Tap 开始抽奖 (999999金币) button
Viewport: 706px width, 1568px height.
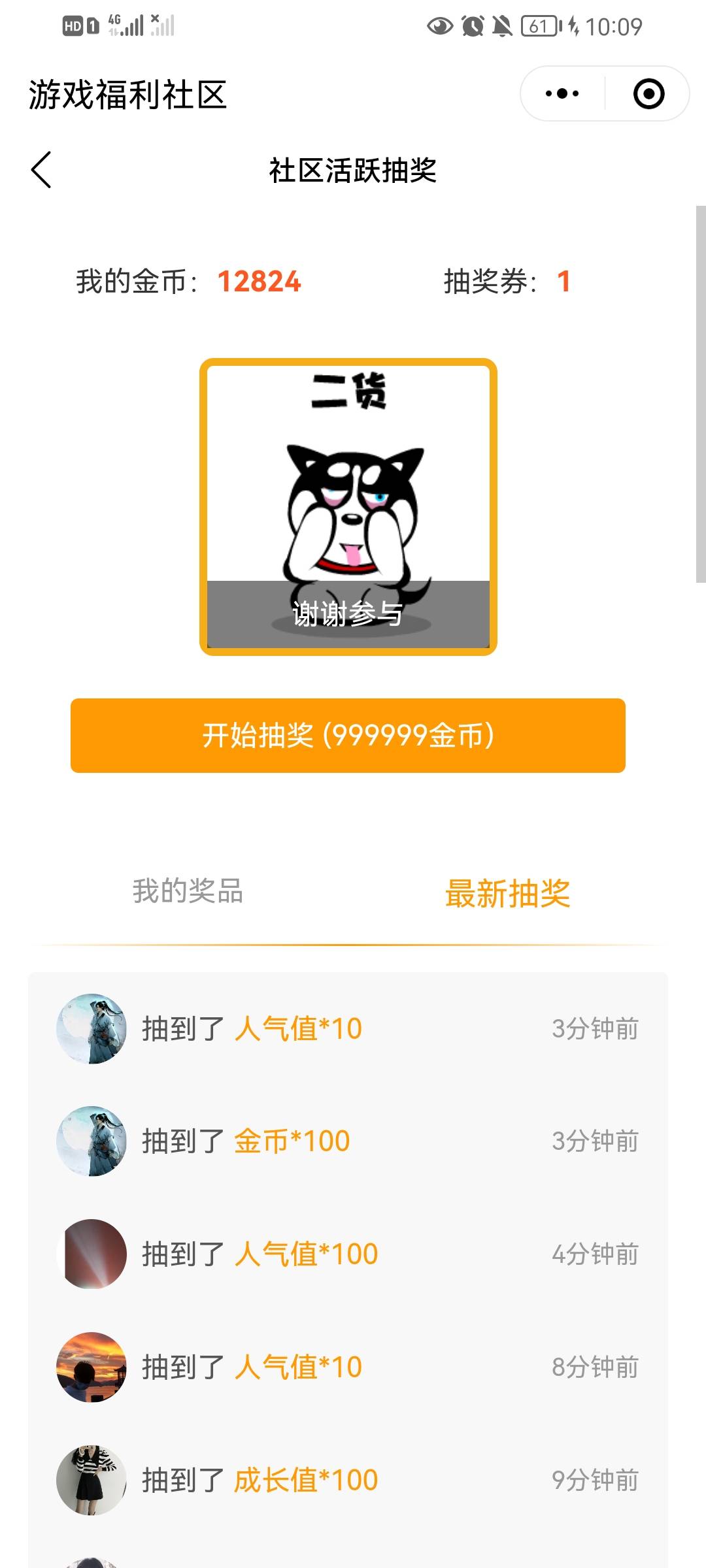point(348,735)
